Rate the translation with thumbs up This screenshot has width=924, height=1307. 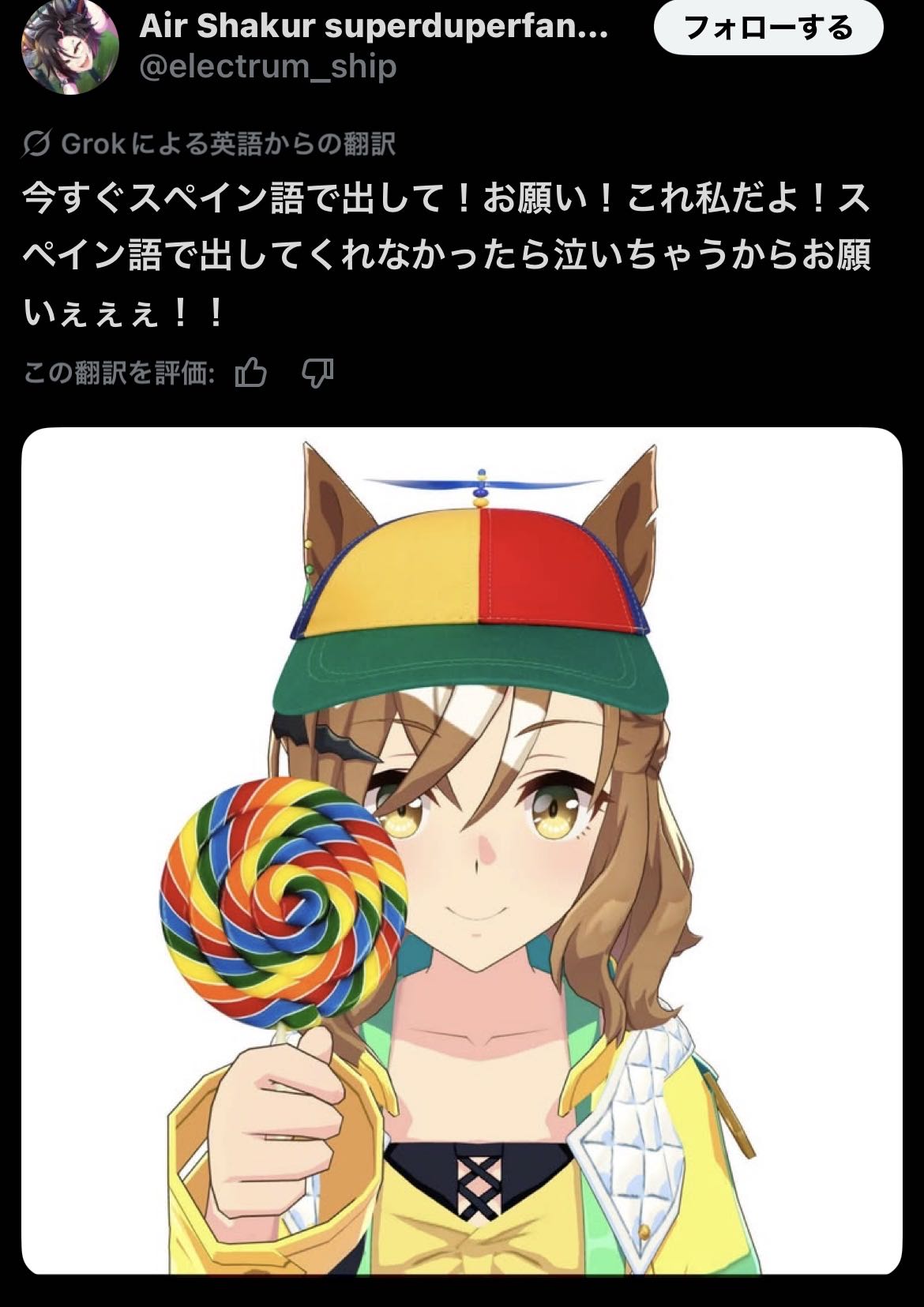(251, 372)
